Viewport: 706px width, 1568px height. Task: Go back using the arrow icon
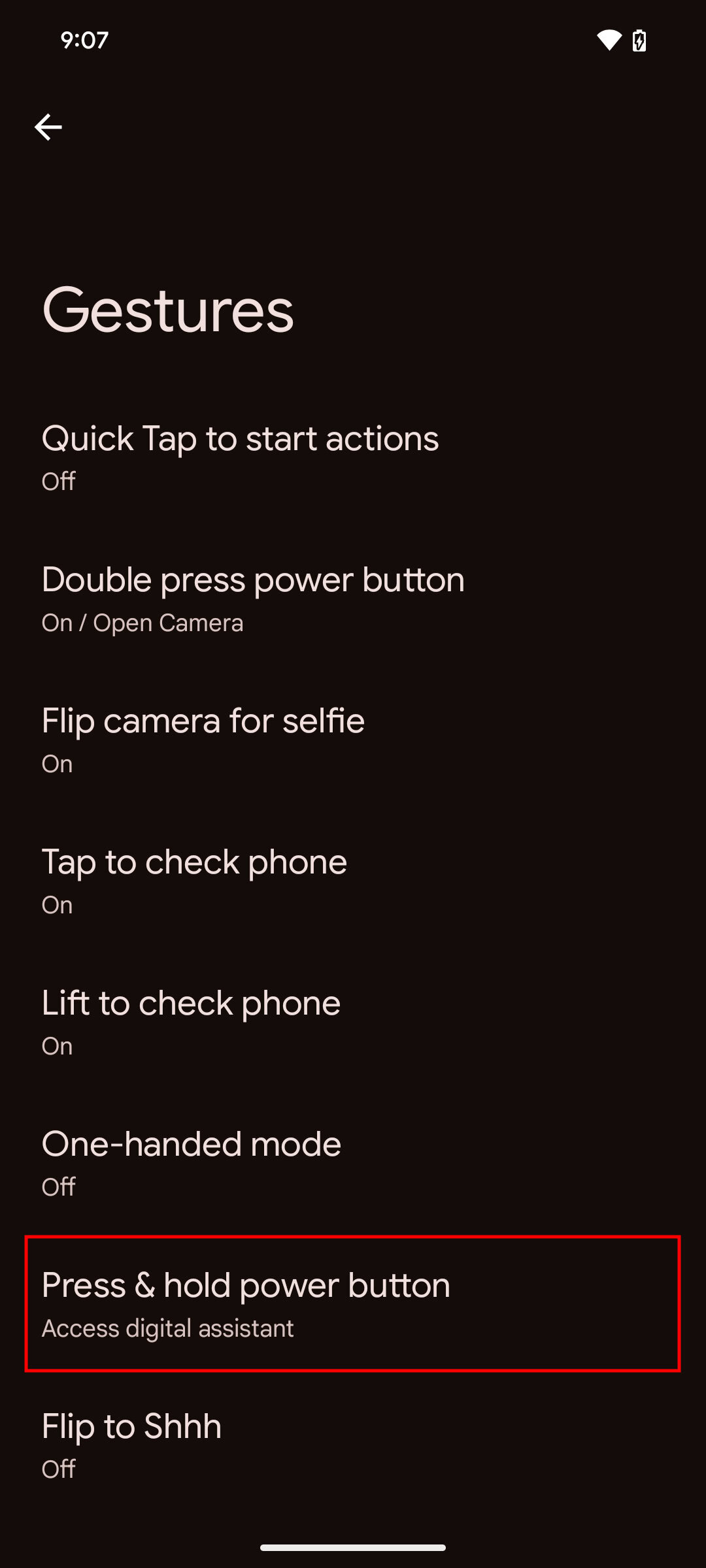[x=48, y=127]
